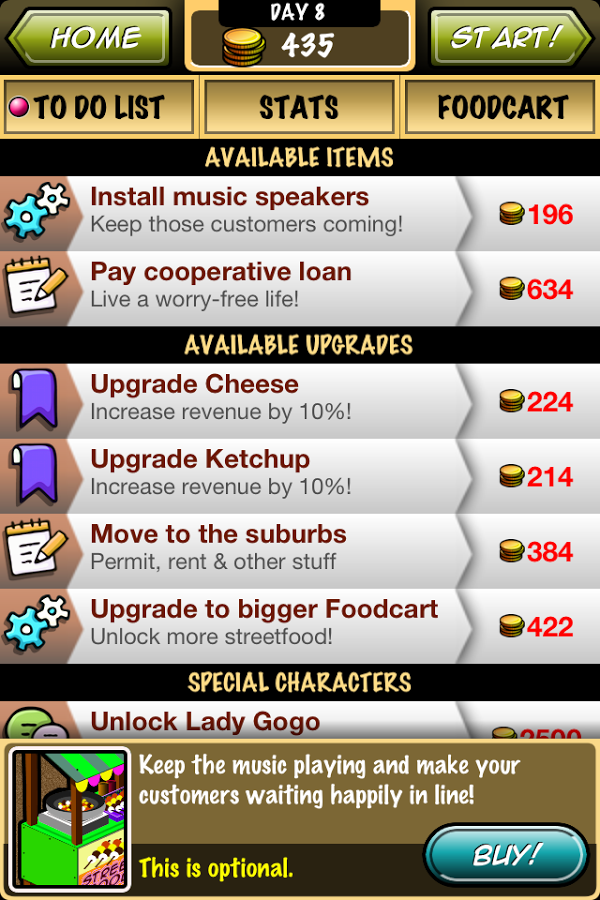The image size is (600, 900).
Task: Go back to the Home screen
Action: 88,38
